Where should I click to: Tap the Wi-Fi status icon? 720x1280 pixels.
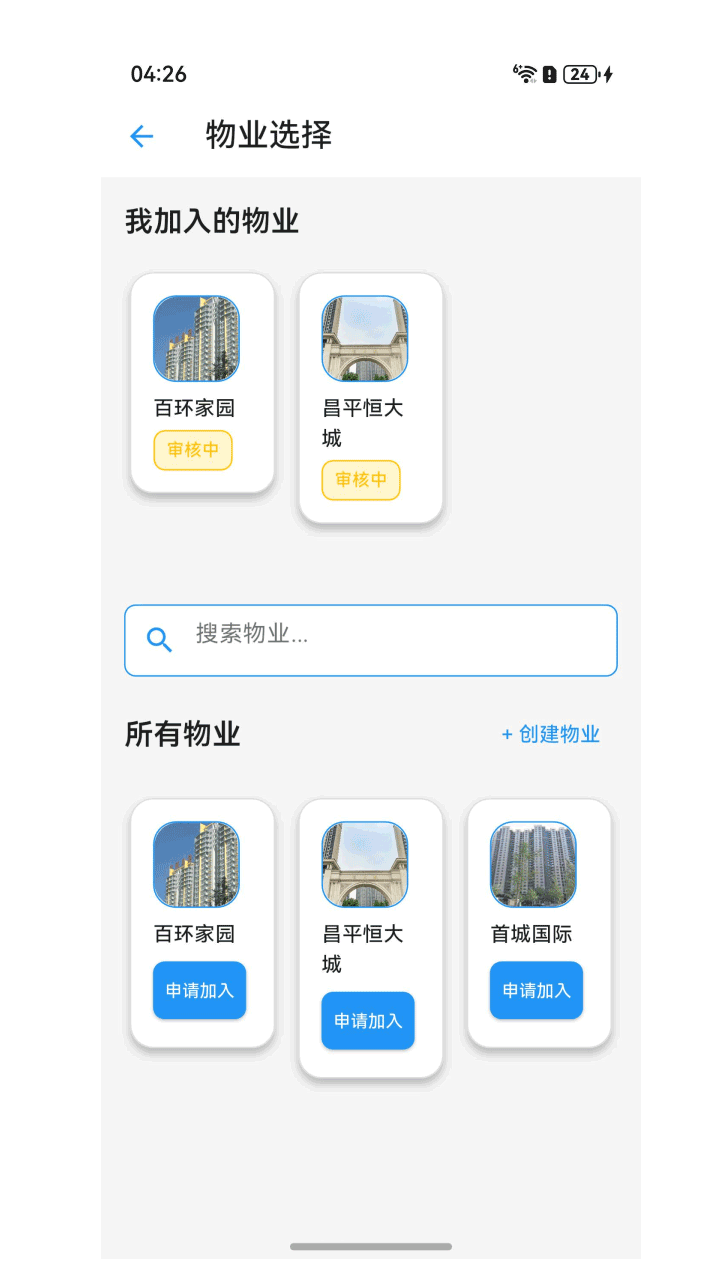[524, 74]
